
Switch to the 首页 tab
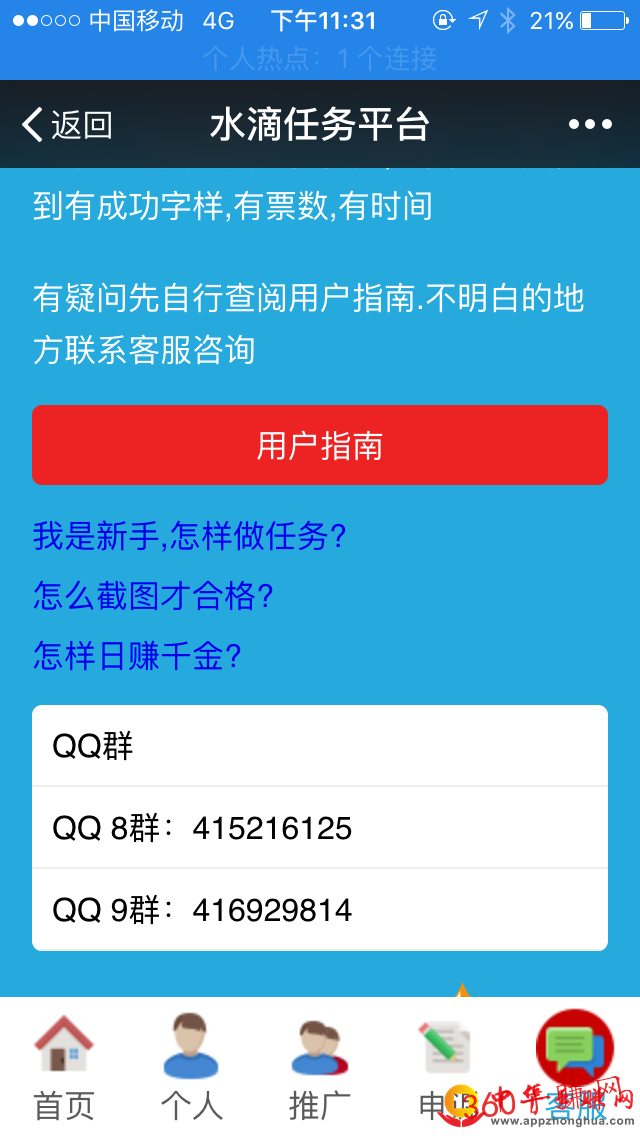point(64,1066)
